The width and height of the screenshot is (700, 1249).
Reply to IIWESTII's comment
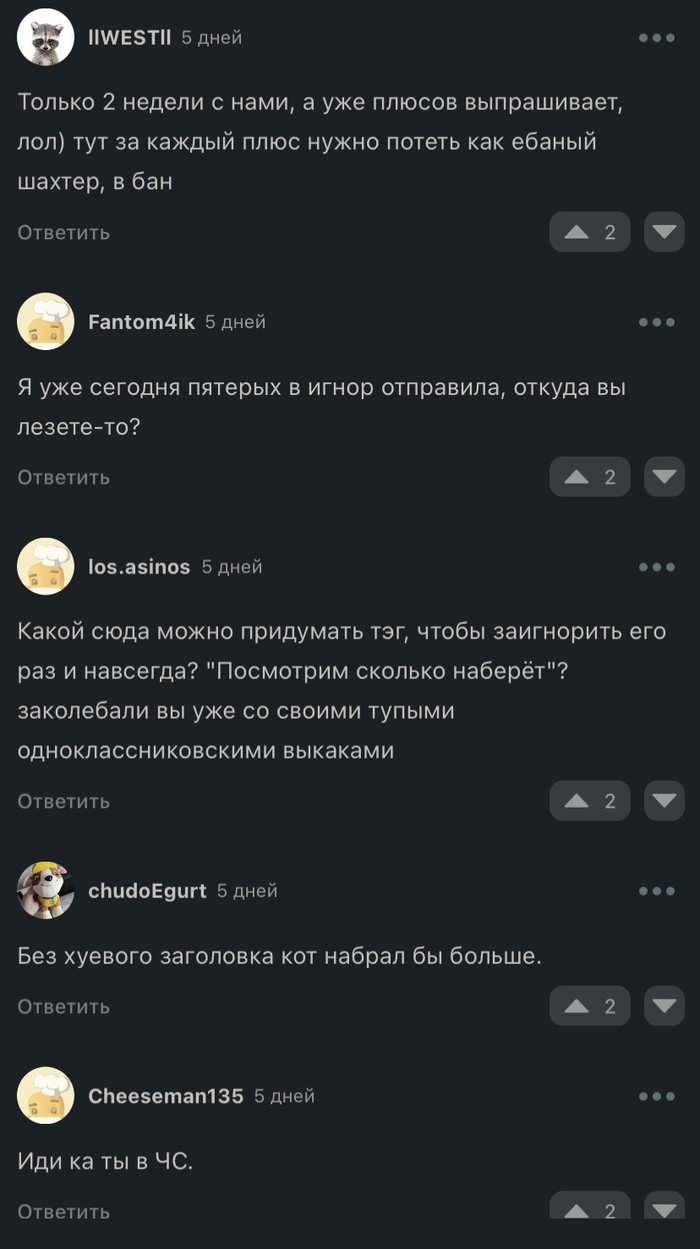click(63, 232)
